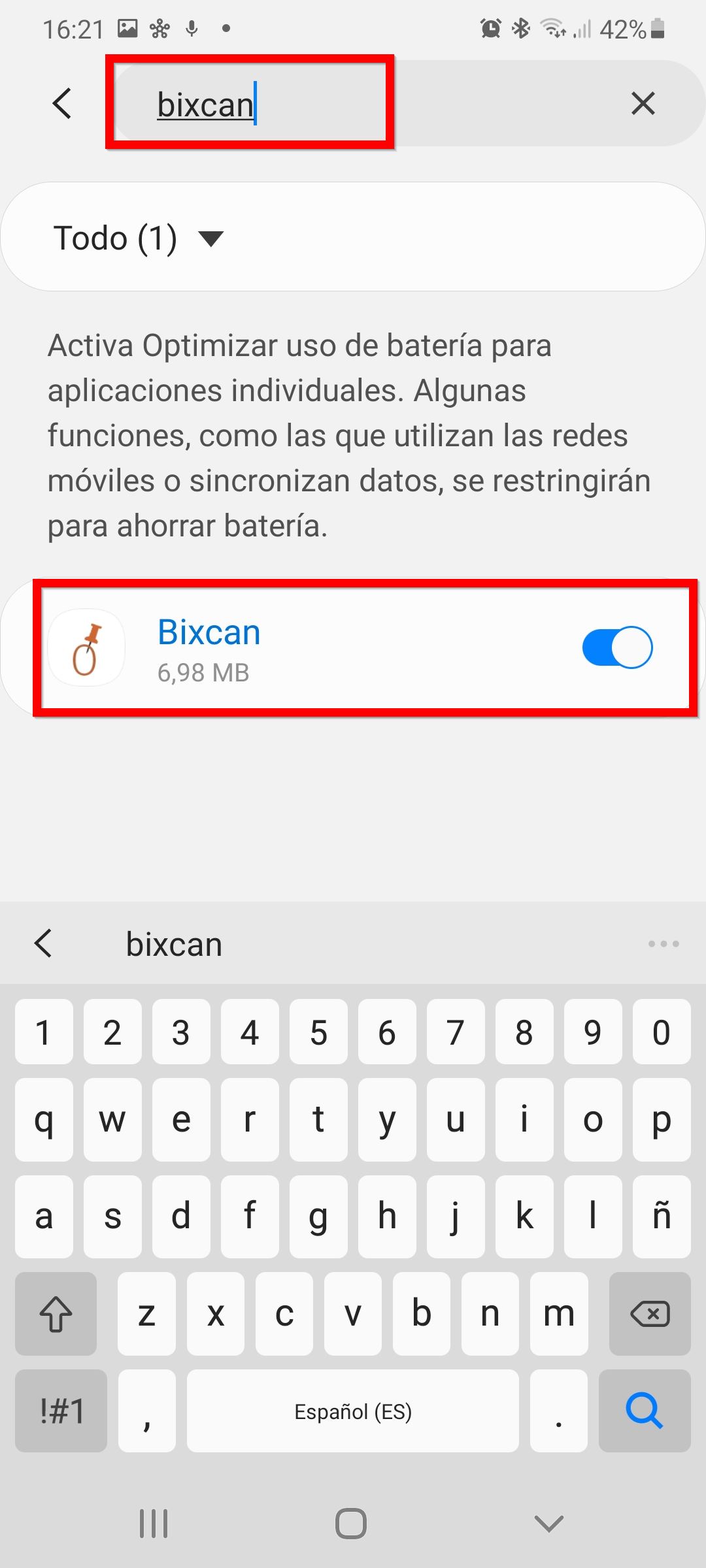
Task: Expand the Todo (1) filter dropdown
Action: tap(139, 238)
